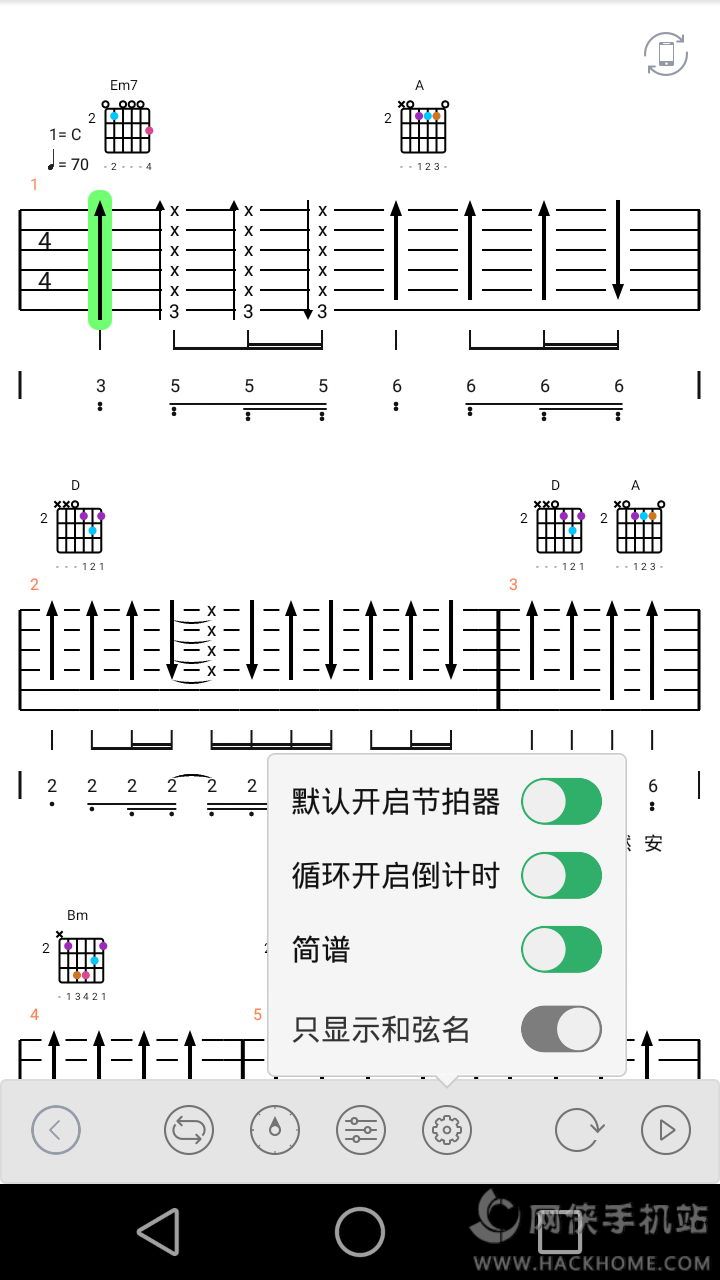720x1280 pixels.
Task: Enable 只显示和弦名 switch
Action: 561,1029
